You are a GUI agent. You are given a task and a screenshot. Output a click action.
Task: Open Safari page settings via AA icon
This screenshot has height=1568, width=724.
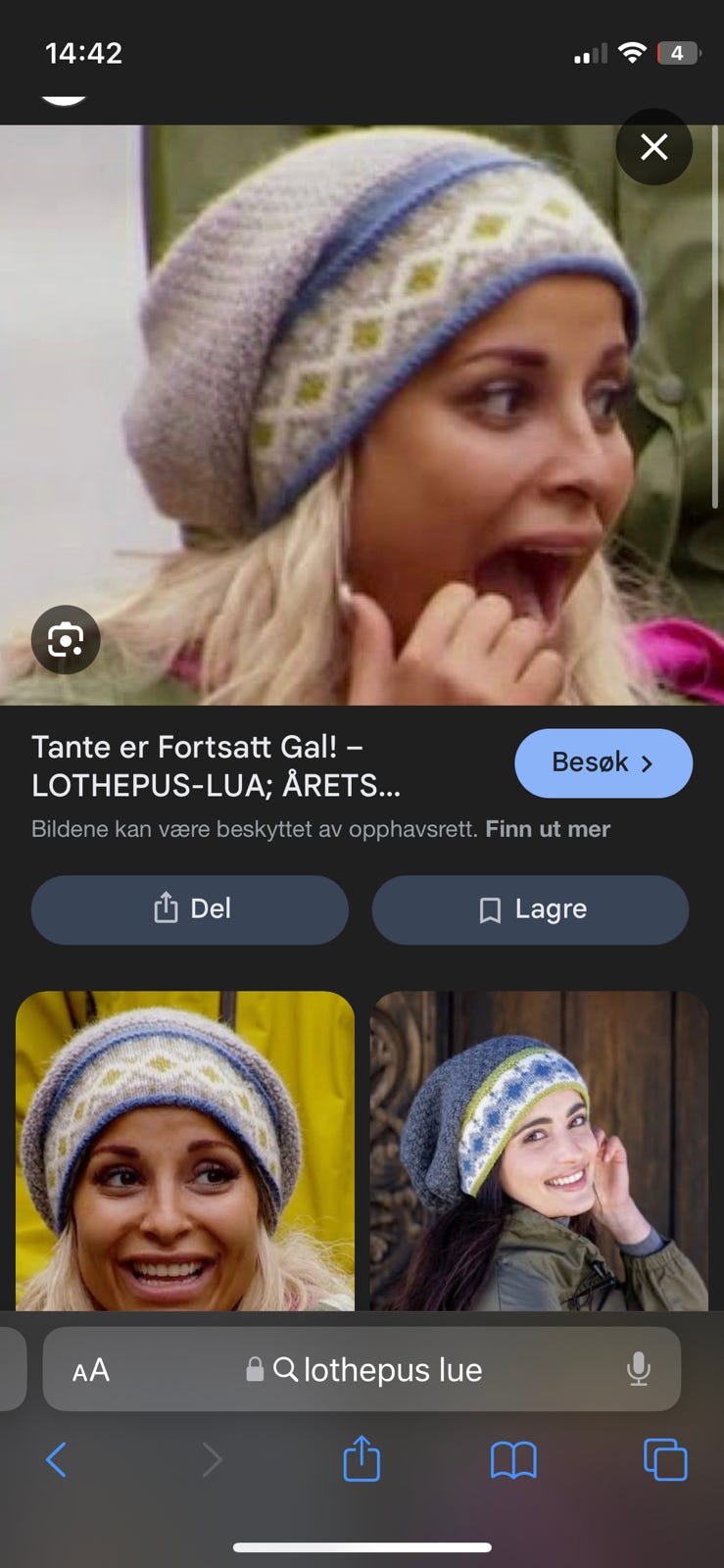coord(89,1369)
